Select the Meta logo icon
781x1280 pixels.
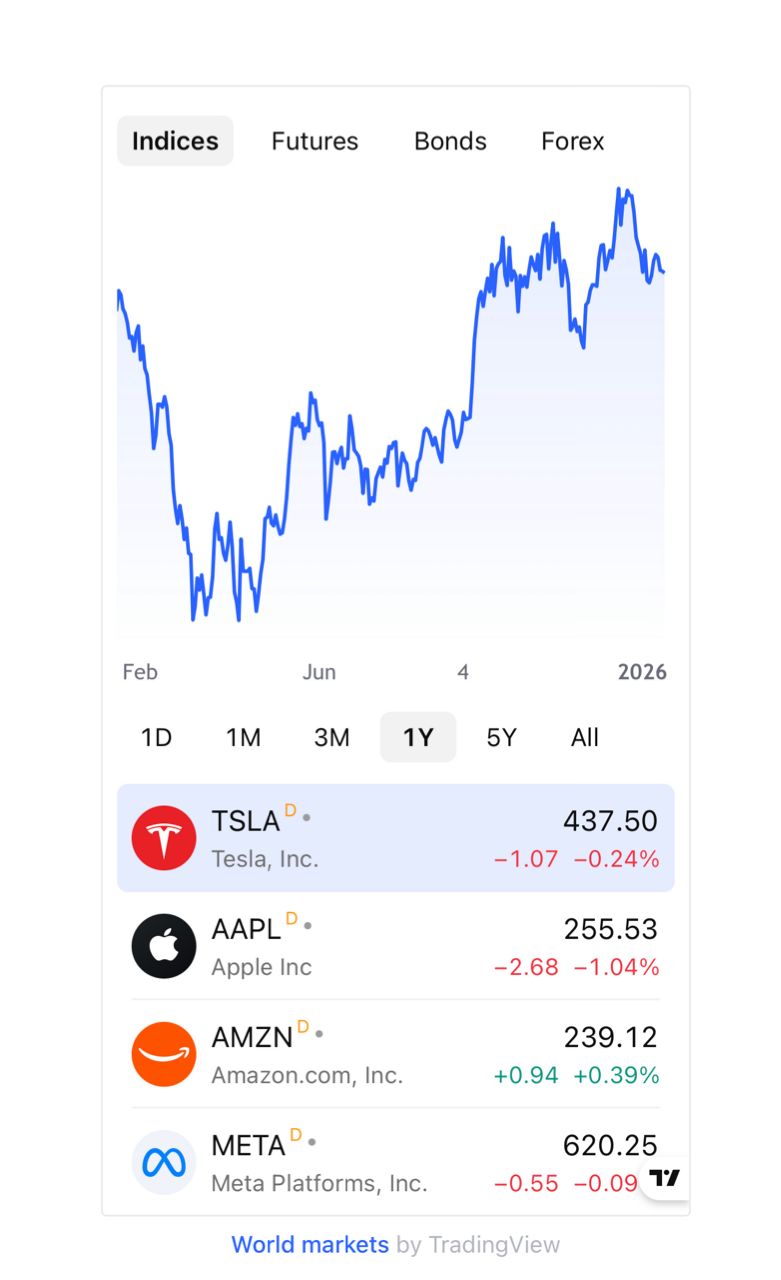point(163,1162)
